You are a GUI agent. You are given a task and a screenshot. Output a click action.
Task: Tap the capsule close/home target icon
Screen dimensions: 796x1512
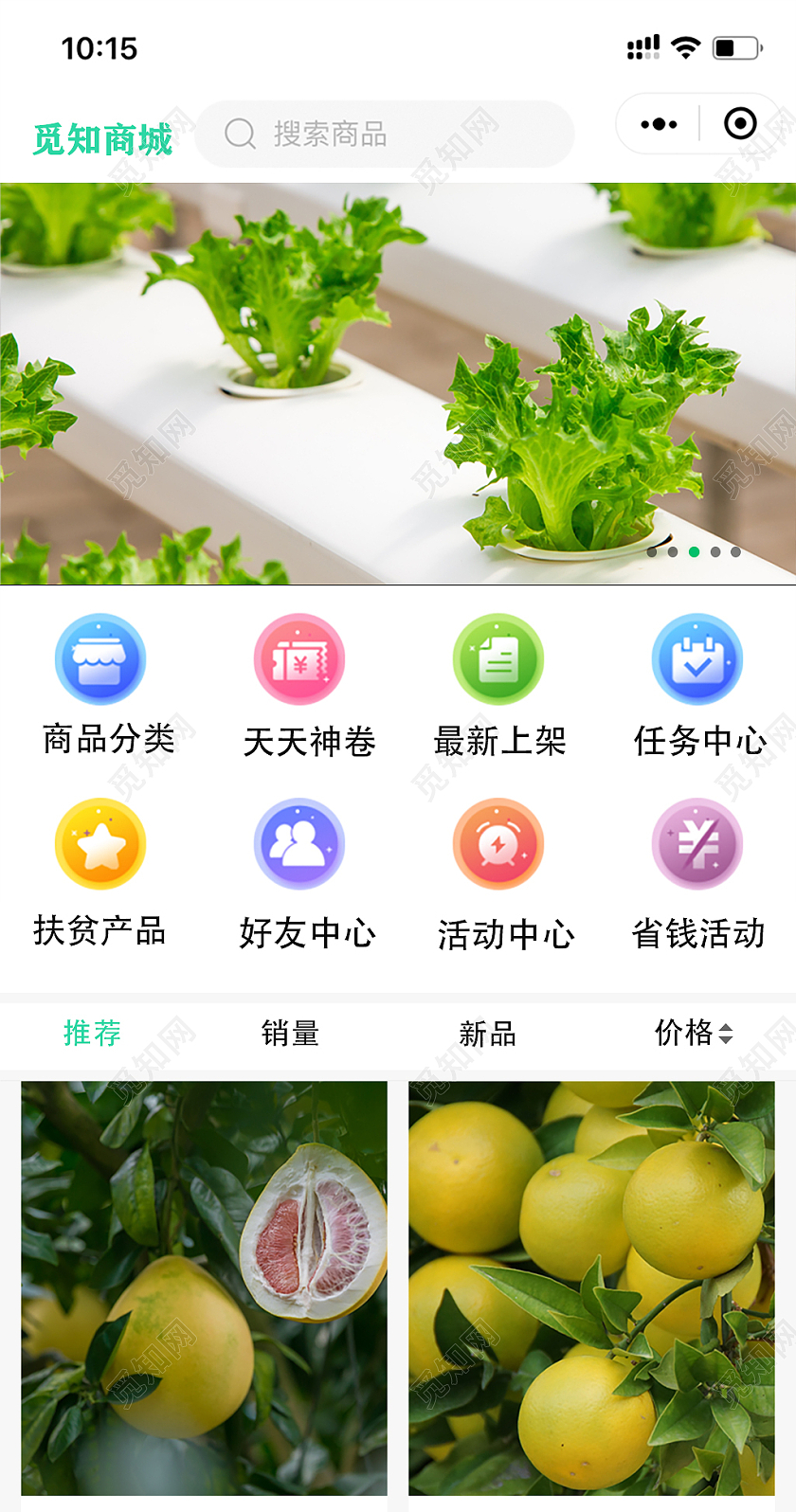739,124
